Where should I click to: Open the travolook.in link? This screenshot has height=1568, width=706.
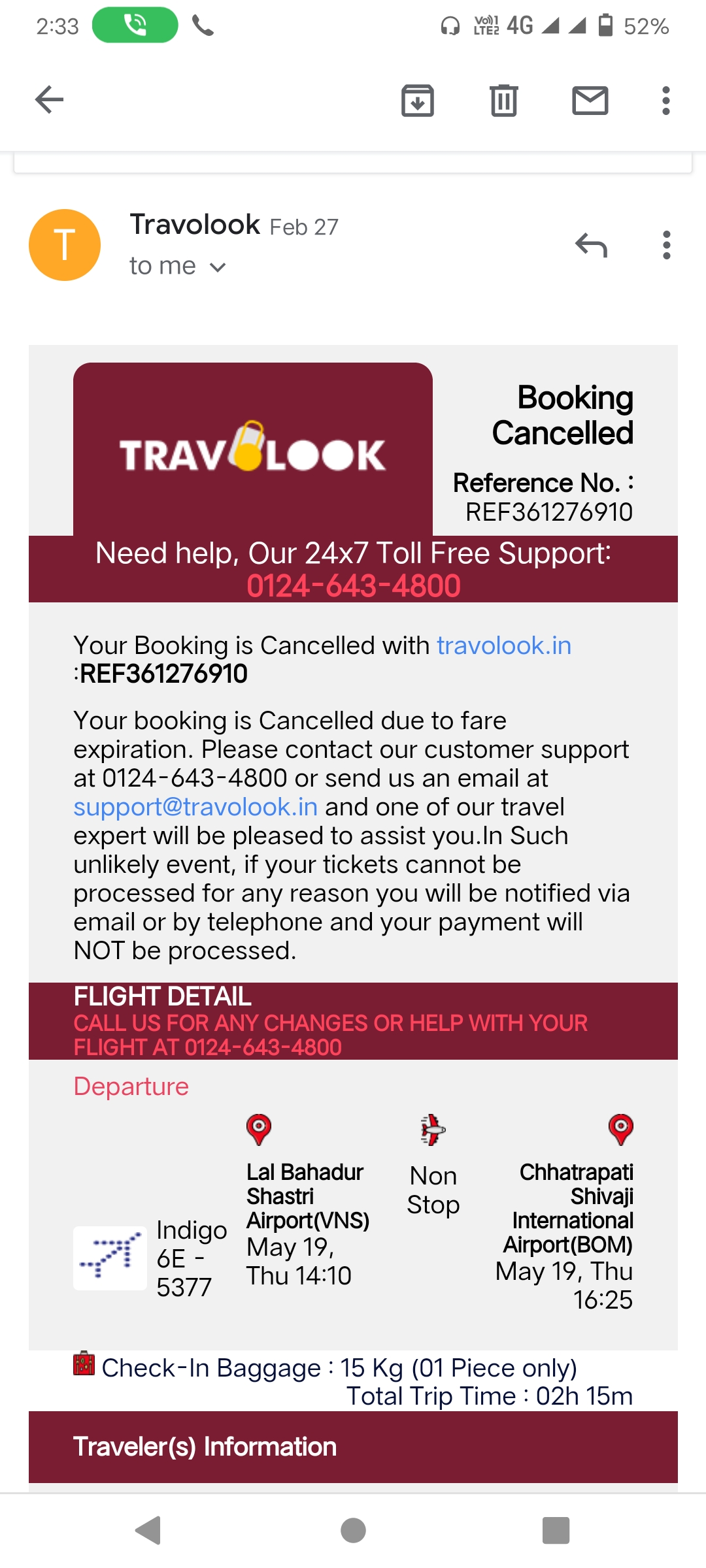tap(503, 645)
